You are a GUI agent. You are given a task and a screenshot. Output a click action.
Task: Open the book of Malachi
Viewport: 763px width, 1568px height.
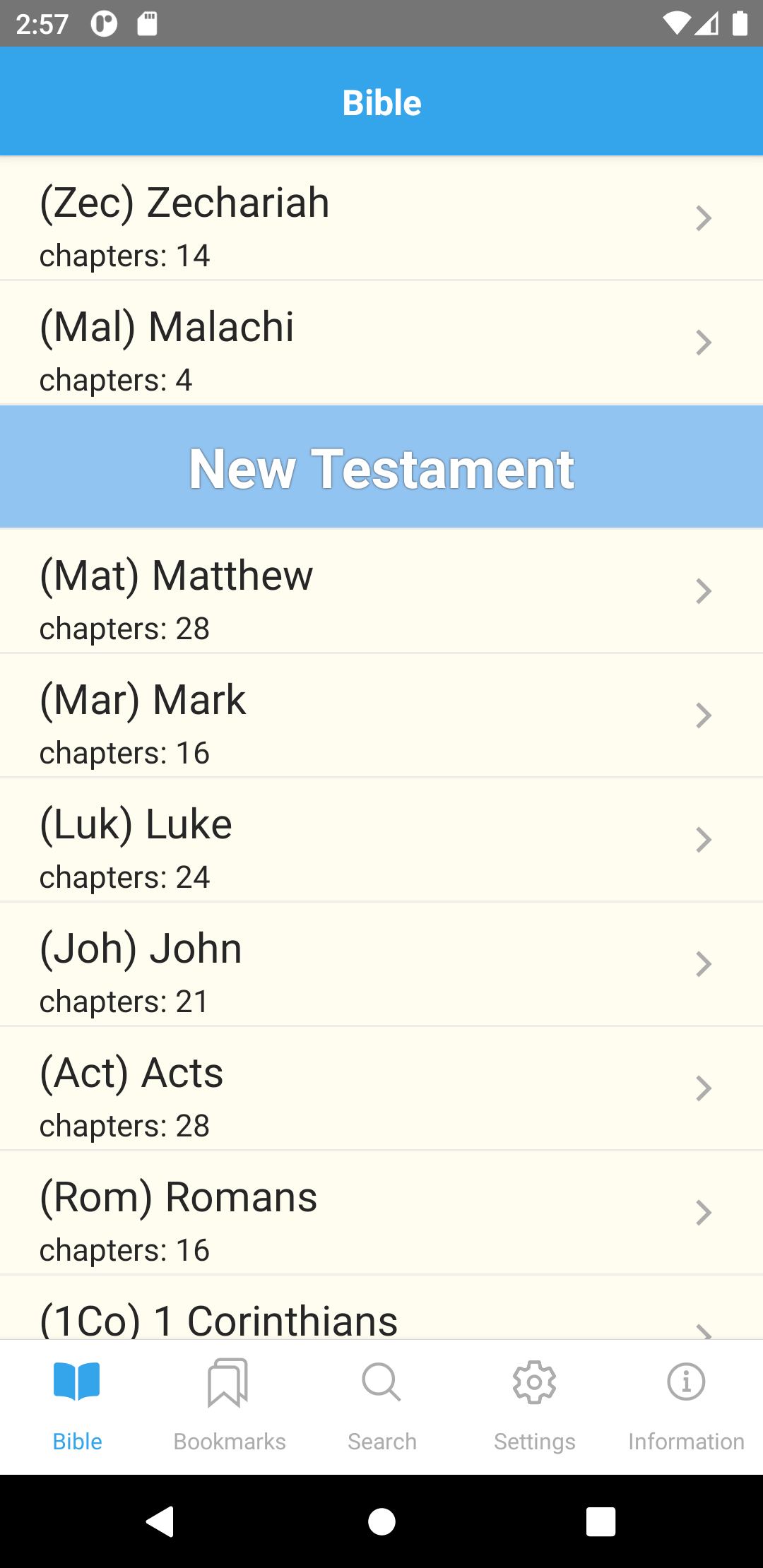[x=381, y=343]
